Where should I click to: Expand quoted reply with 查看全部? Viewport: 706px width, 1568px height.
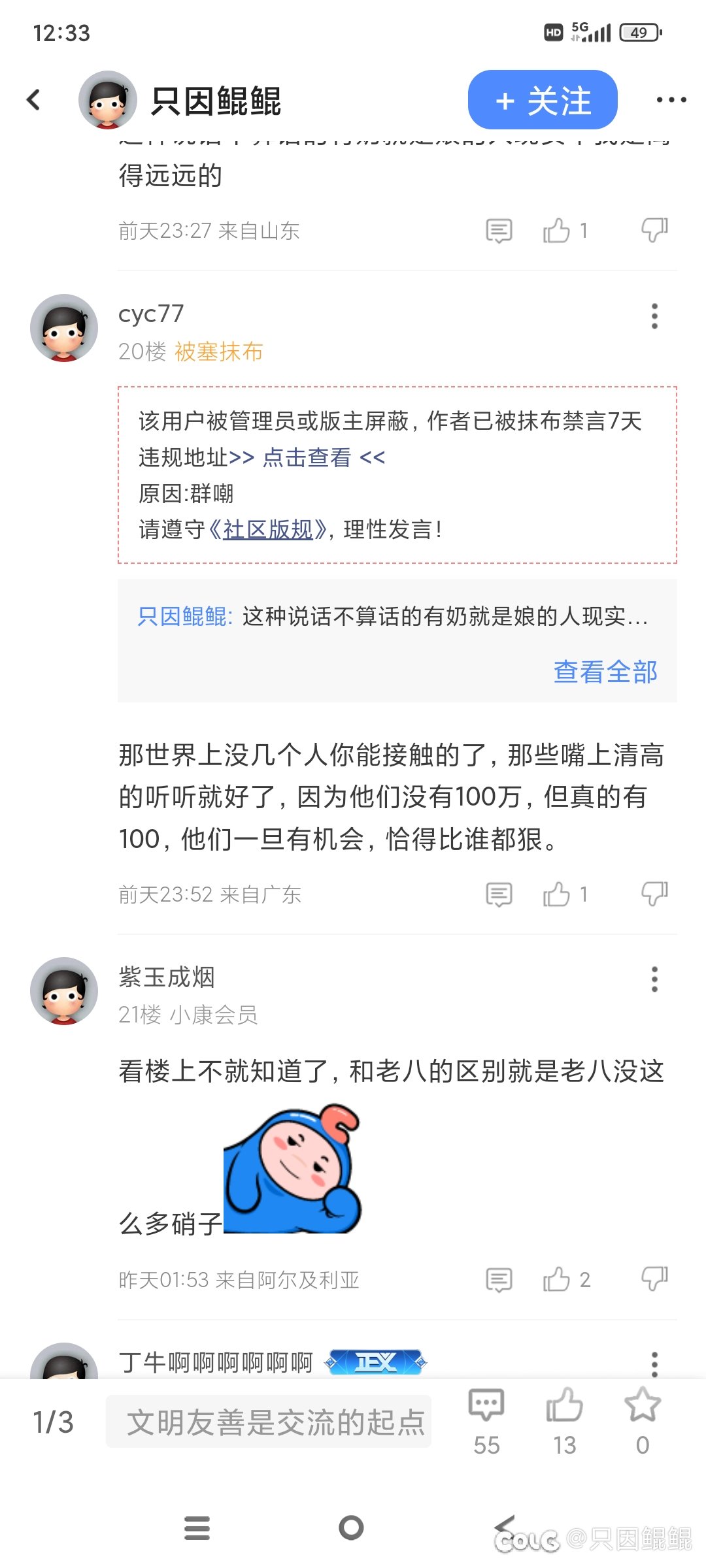[605, 672]
